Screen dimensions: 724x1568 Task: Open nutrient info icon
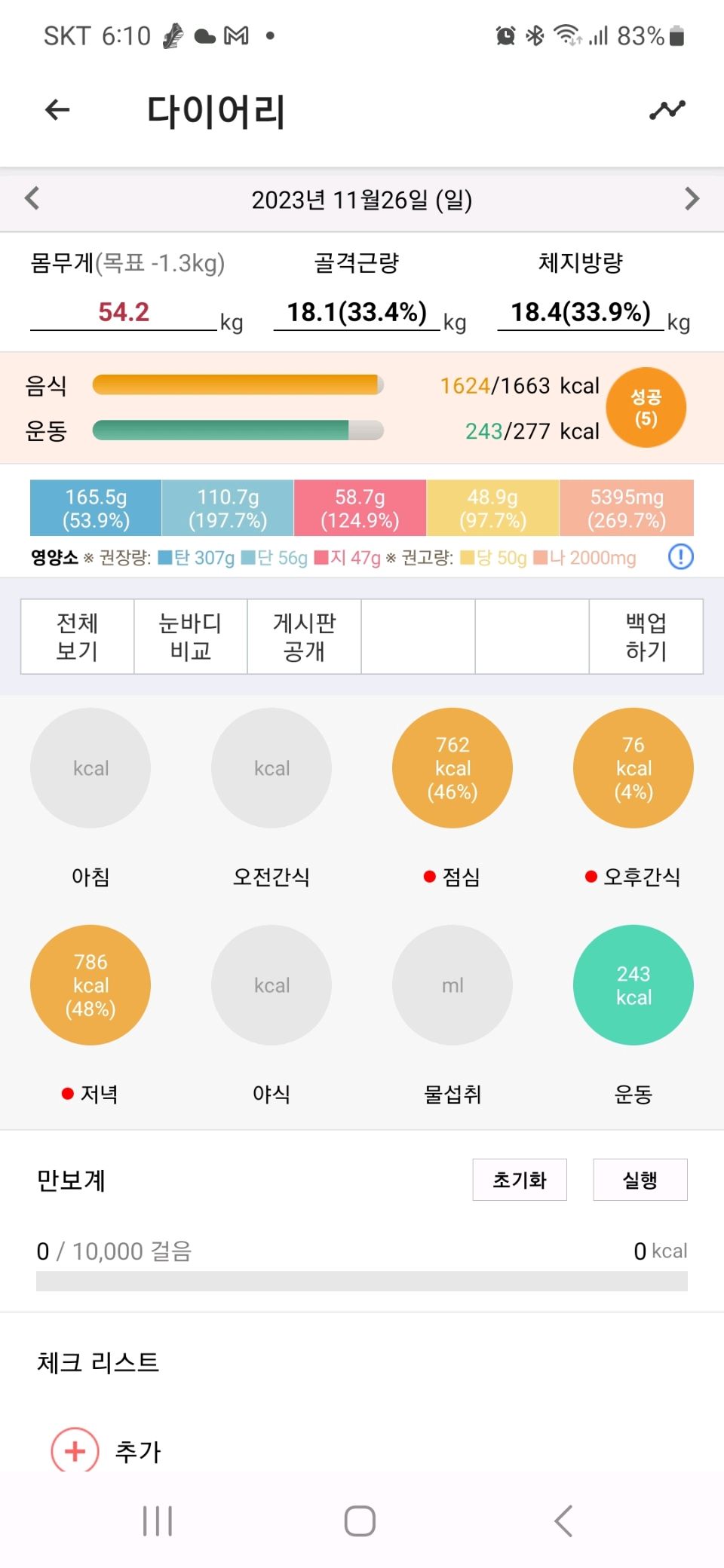tap(680, 557)
